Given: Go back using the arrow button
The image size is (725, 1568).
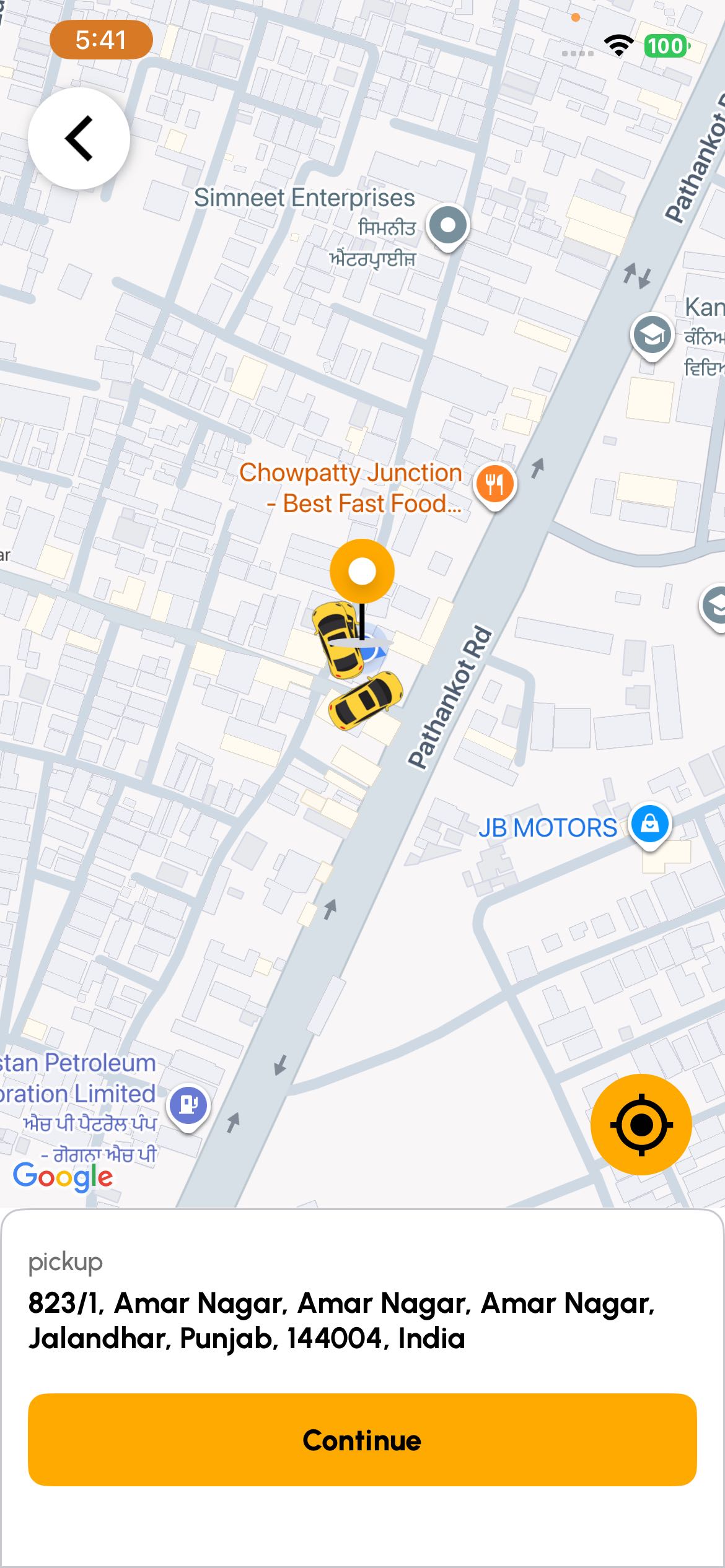Looking at the screenshot, I should (79, 138).
